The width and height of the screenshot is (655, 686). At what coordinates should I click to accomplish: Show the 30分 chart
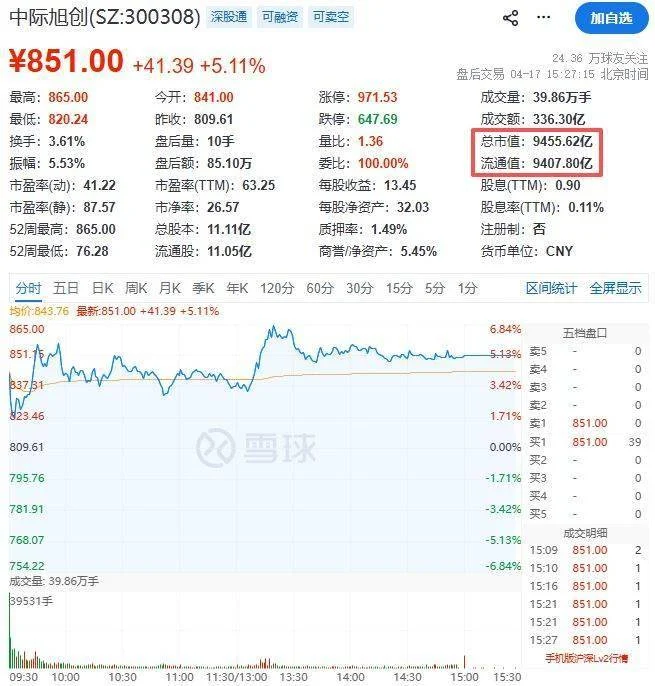pyautogui.click(x=359, y=288)
